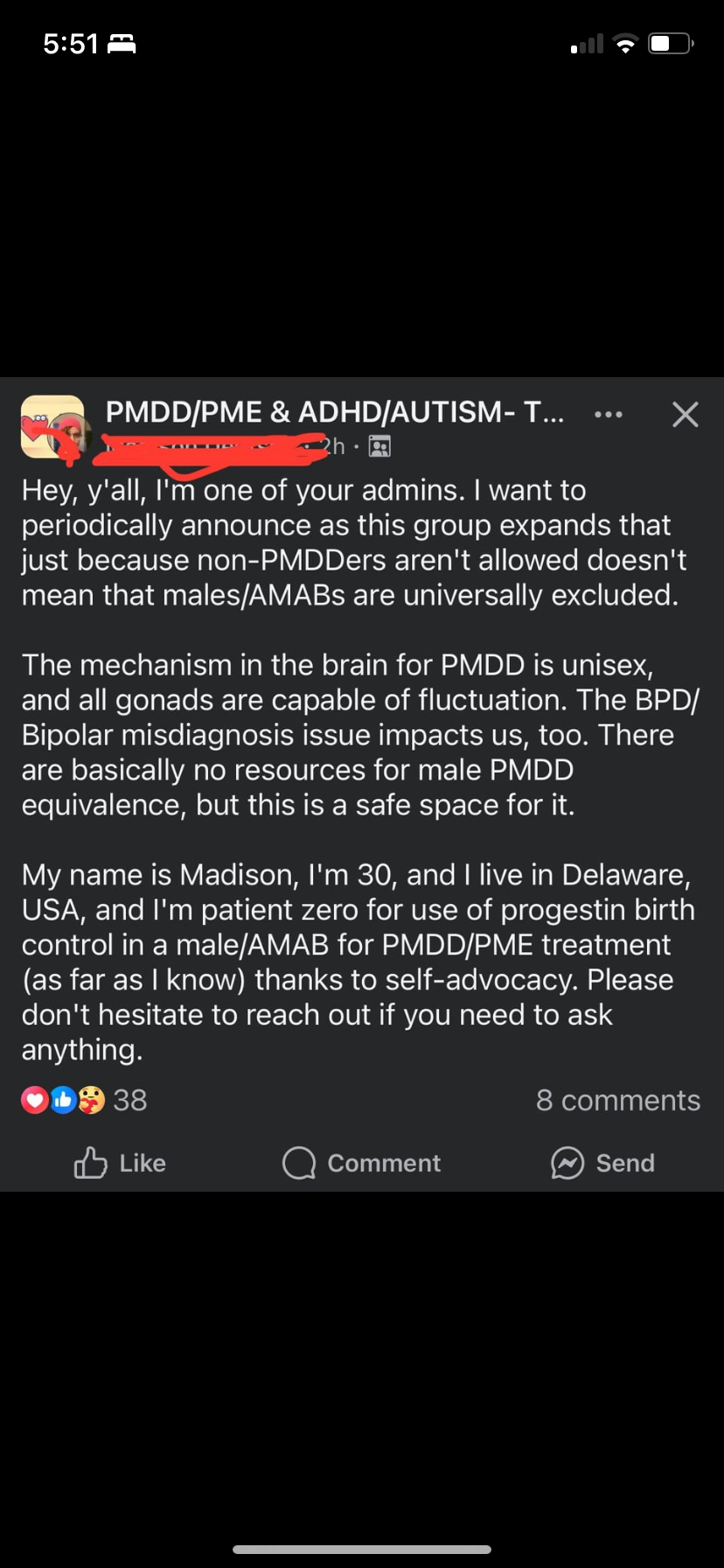Open the group's profile picture
This screenshot has height=1568, width=724.
click(52, 426)
